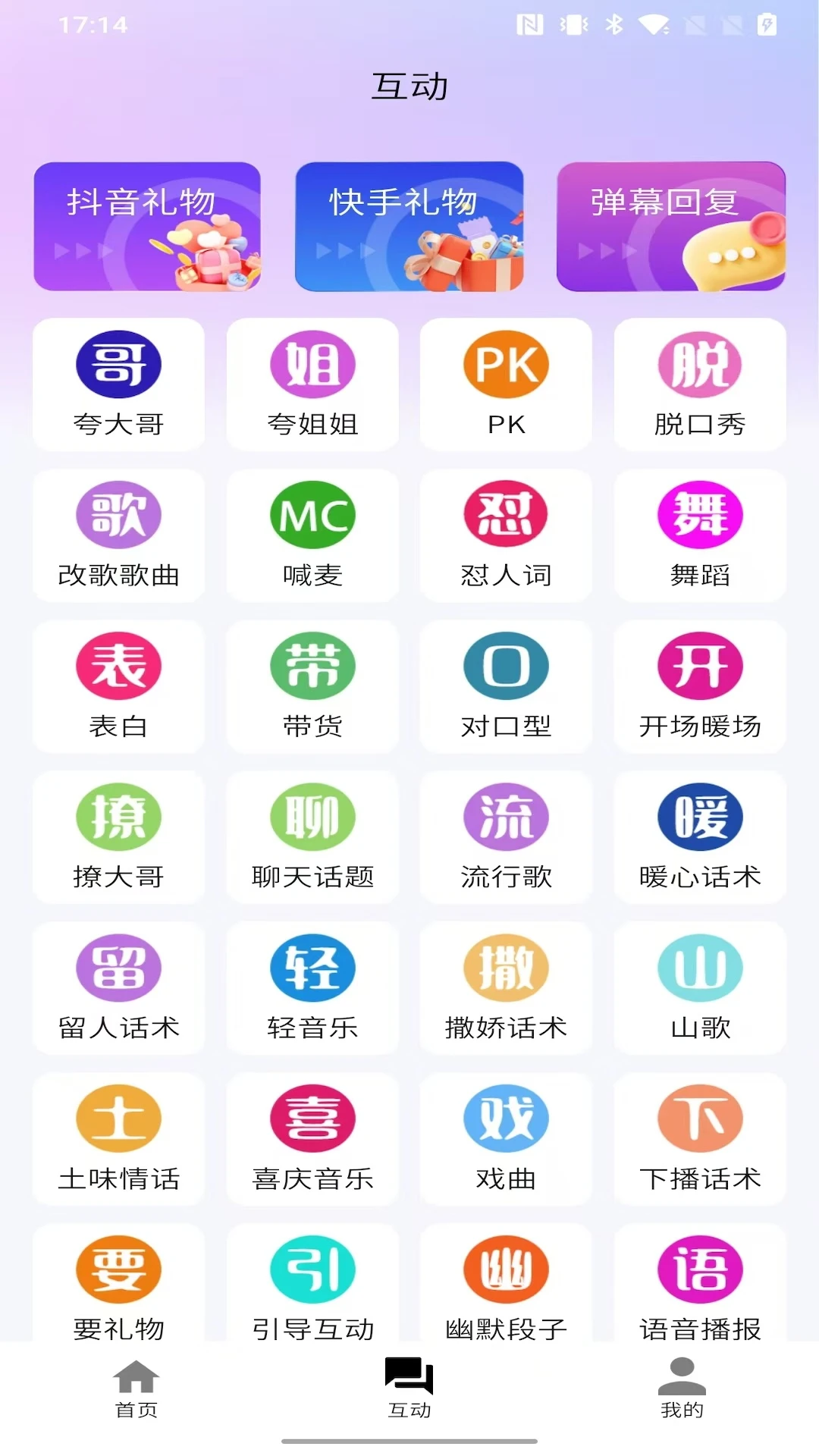The image size is (819, 1456).
Task: Open the 夸姐姐 category
Action: coord(312,384)
